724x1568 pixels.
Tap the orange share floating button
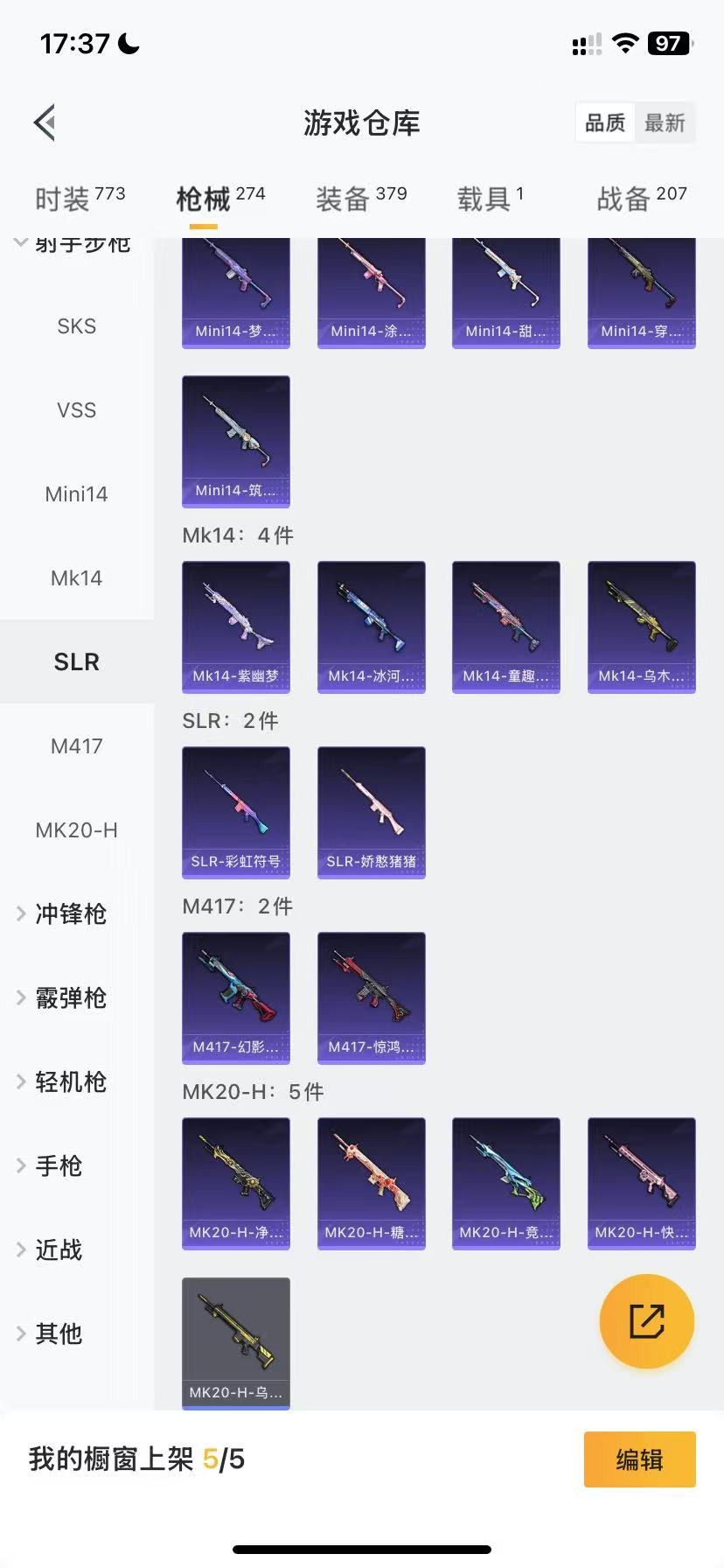(x=646, y=1321)
